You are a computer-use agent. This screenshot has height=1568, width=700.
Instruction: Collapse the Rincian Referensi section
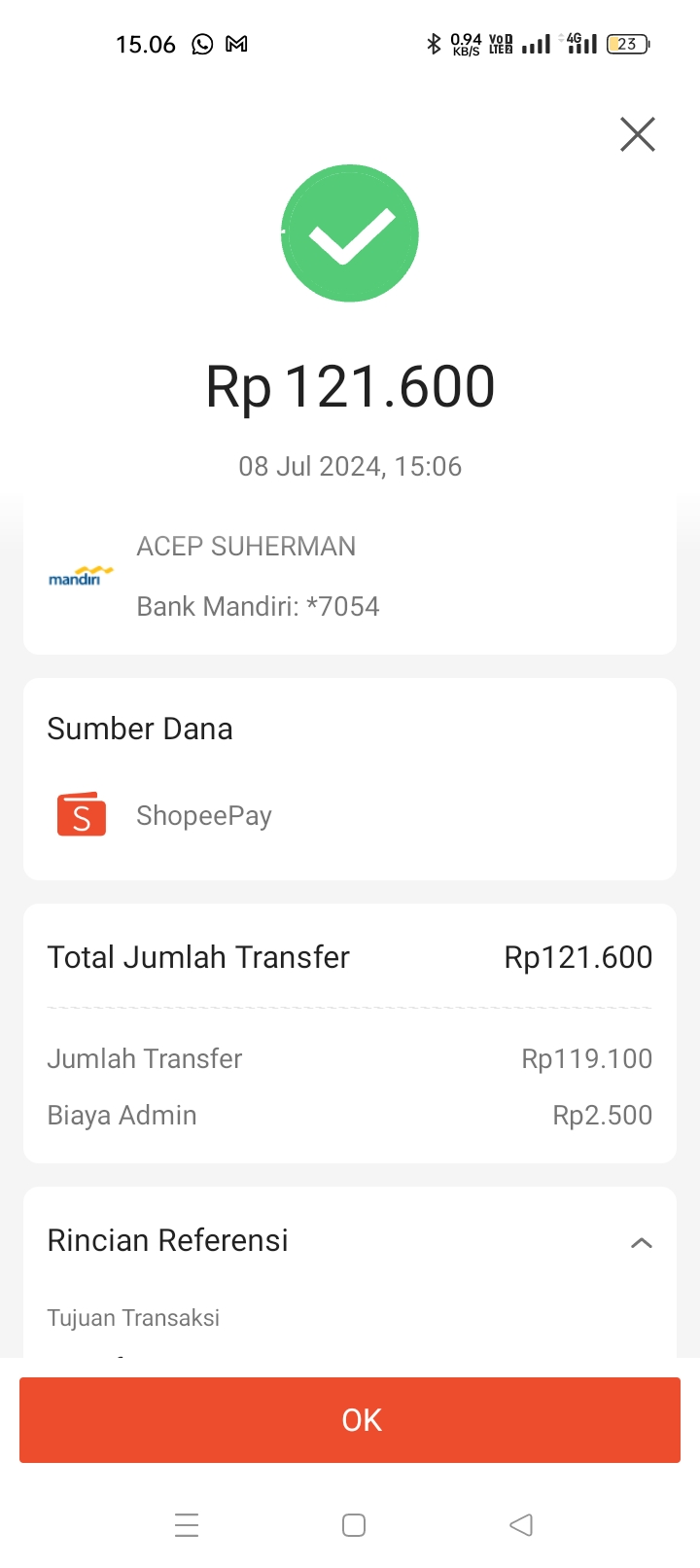pyautogui.click(x=642, y=1242)
